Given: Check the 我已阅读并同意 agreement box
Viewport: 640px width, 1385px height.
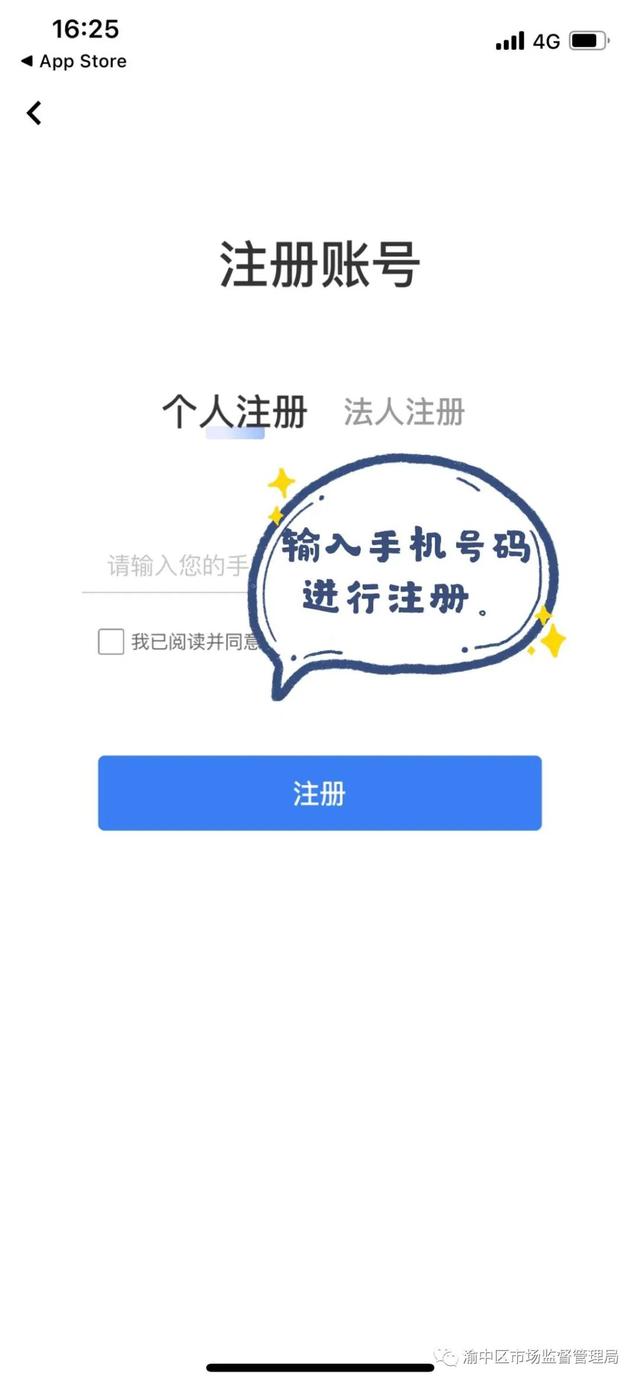Looking at the screenshot, I should click(111, 642).
